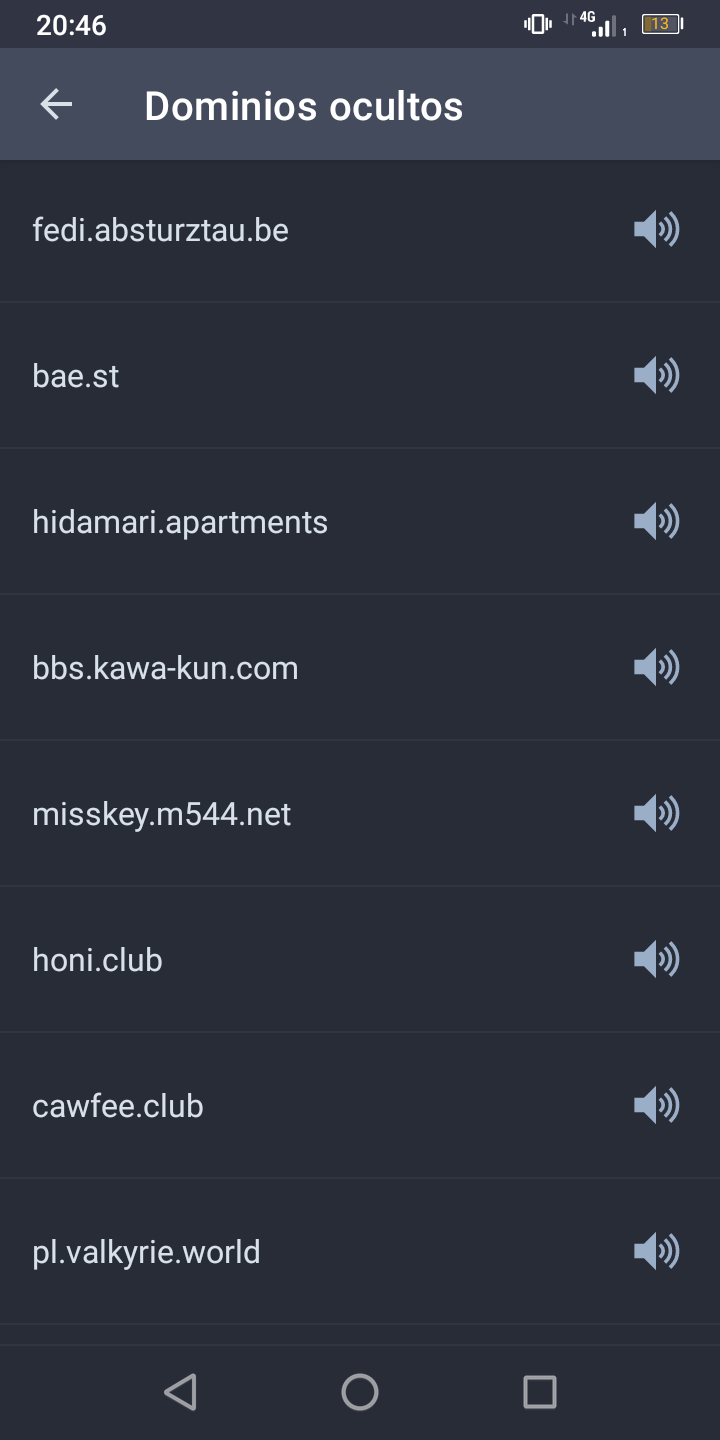Open recent apps from navigation bar
This screenshot has width=720, height=1440.
[540, 1392]
